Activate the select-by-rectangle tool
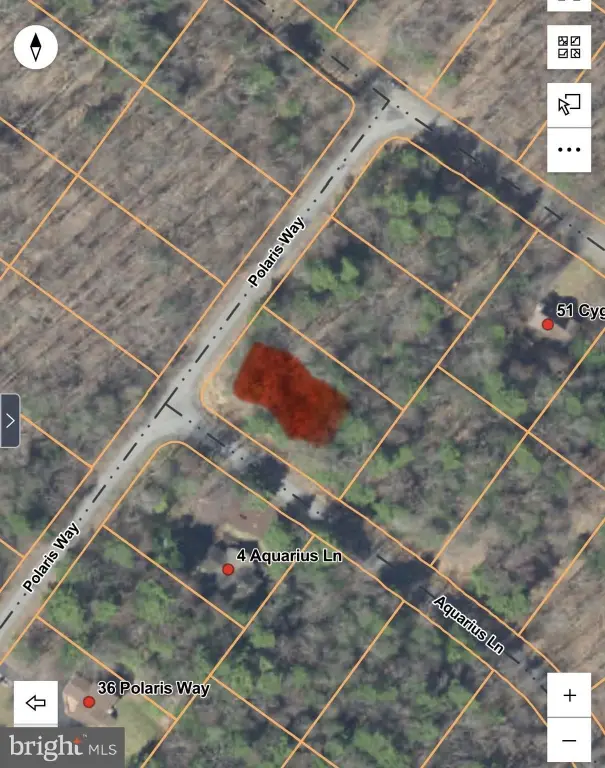 pos(570,105)
